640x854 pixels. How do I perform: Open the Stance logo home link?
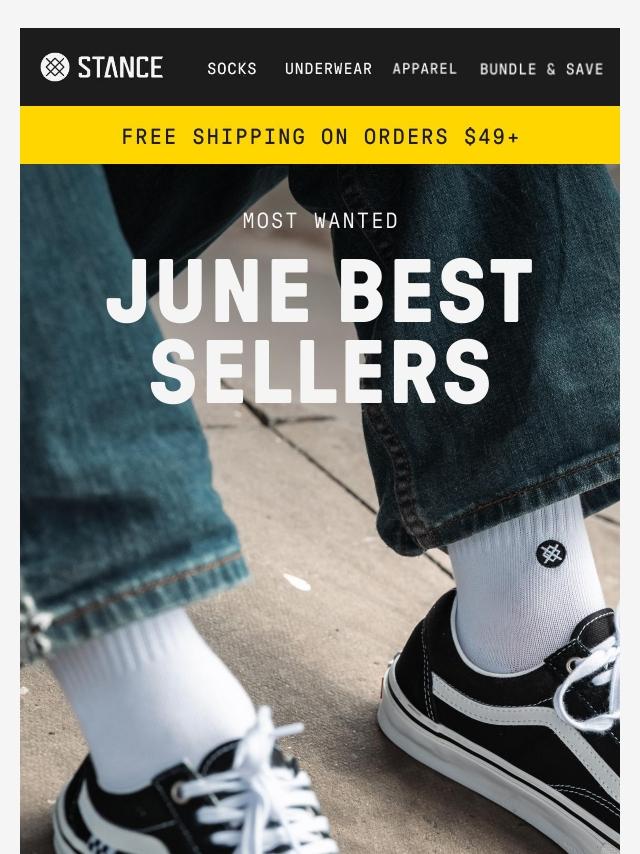[x=102, y=67]
